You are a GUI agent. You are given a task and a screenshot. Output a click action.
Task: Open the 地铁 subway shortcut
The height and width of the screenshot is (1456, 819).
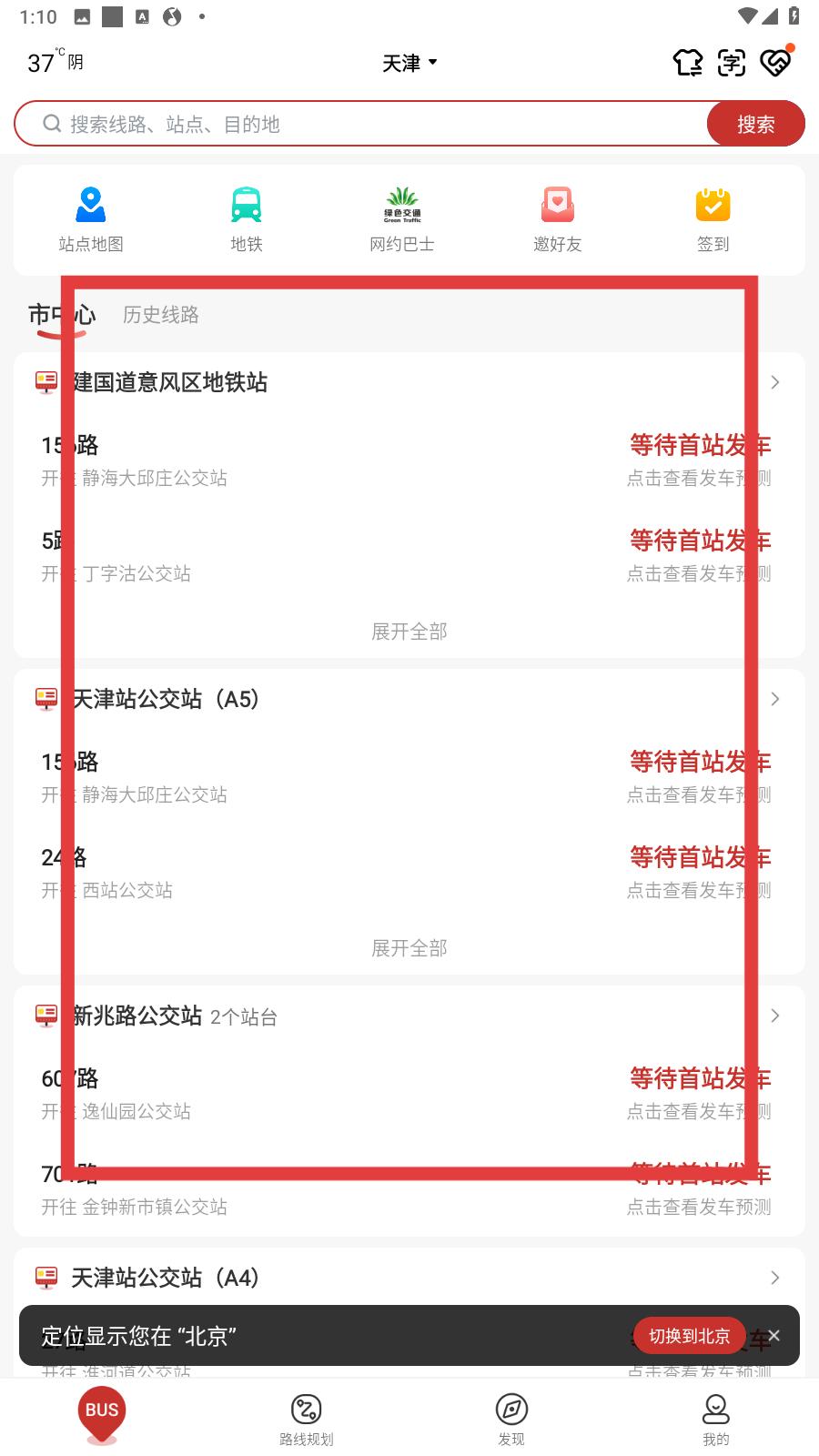(247, 219)
